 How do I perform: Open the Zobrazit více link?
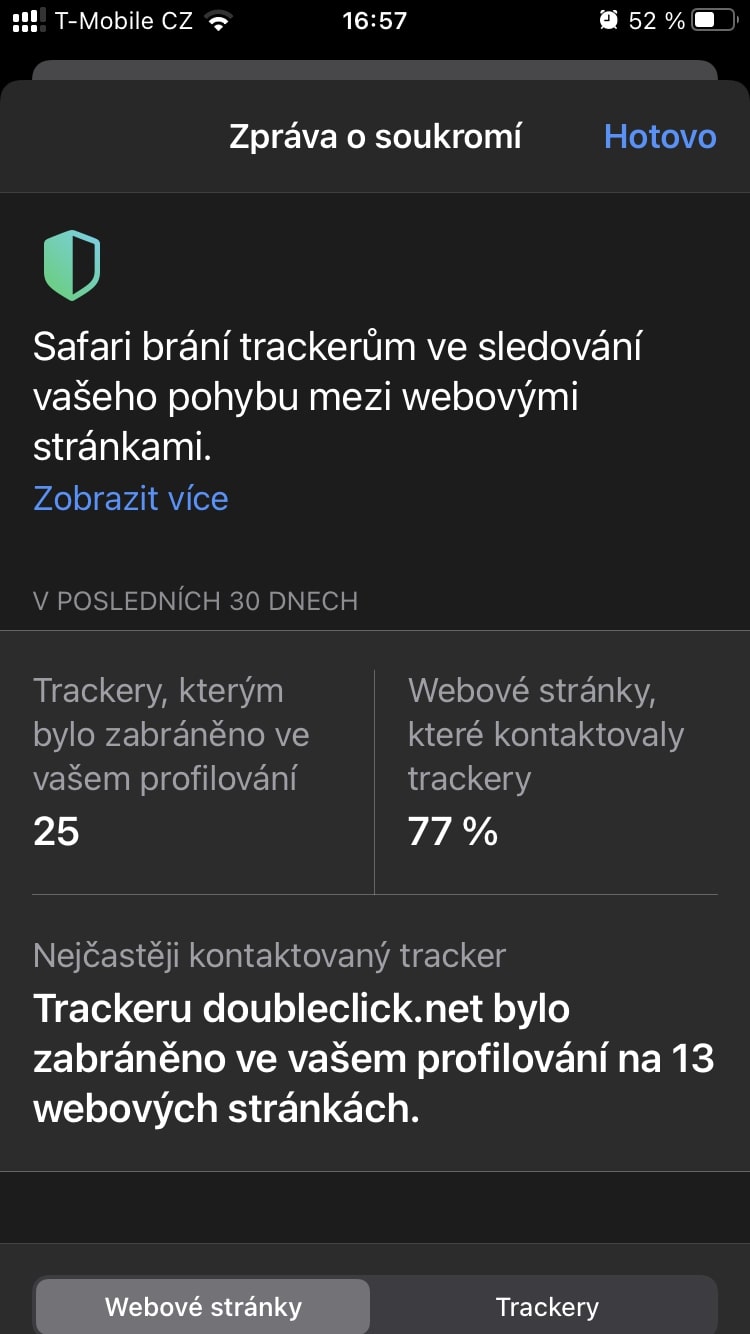(x=131, y=498)
